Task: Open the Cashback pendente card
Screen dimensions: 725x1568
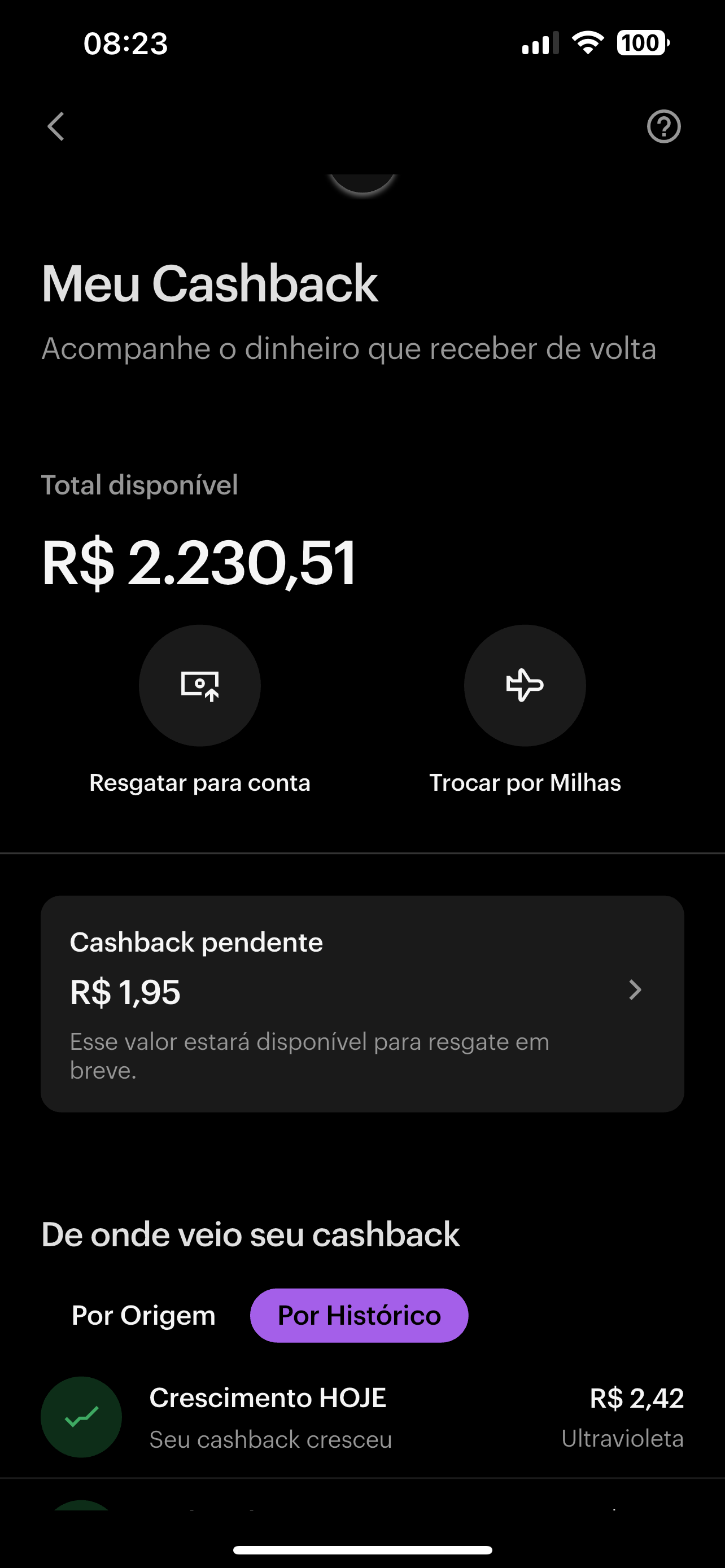Action: click(362, 1003)
